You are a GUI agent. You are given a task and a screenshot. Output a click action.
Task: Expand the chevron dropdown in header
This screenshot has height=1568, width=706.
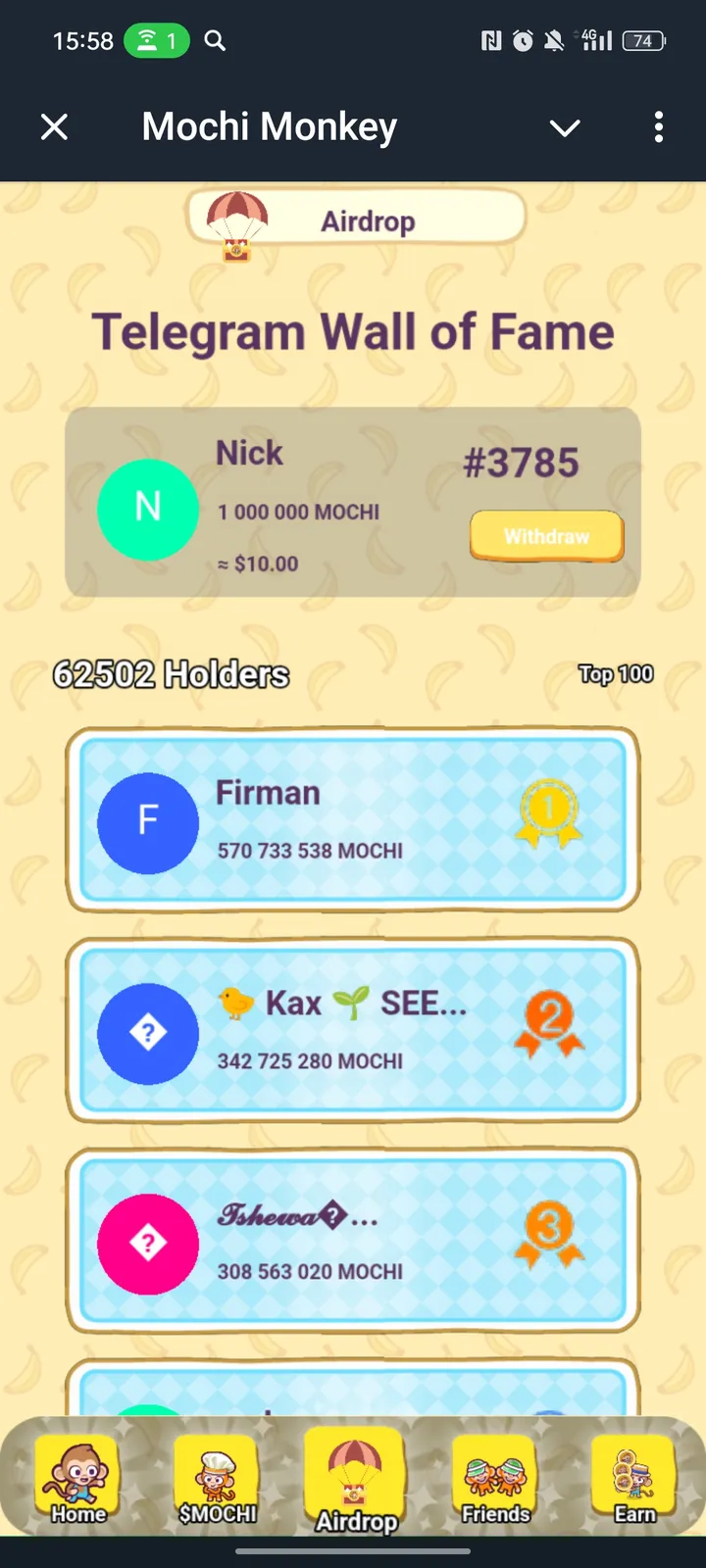pyautogui.click(x=565, y=127)
